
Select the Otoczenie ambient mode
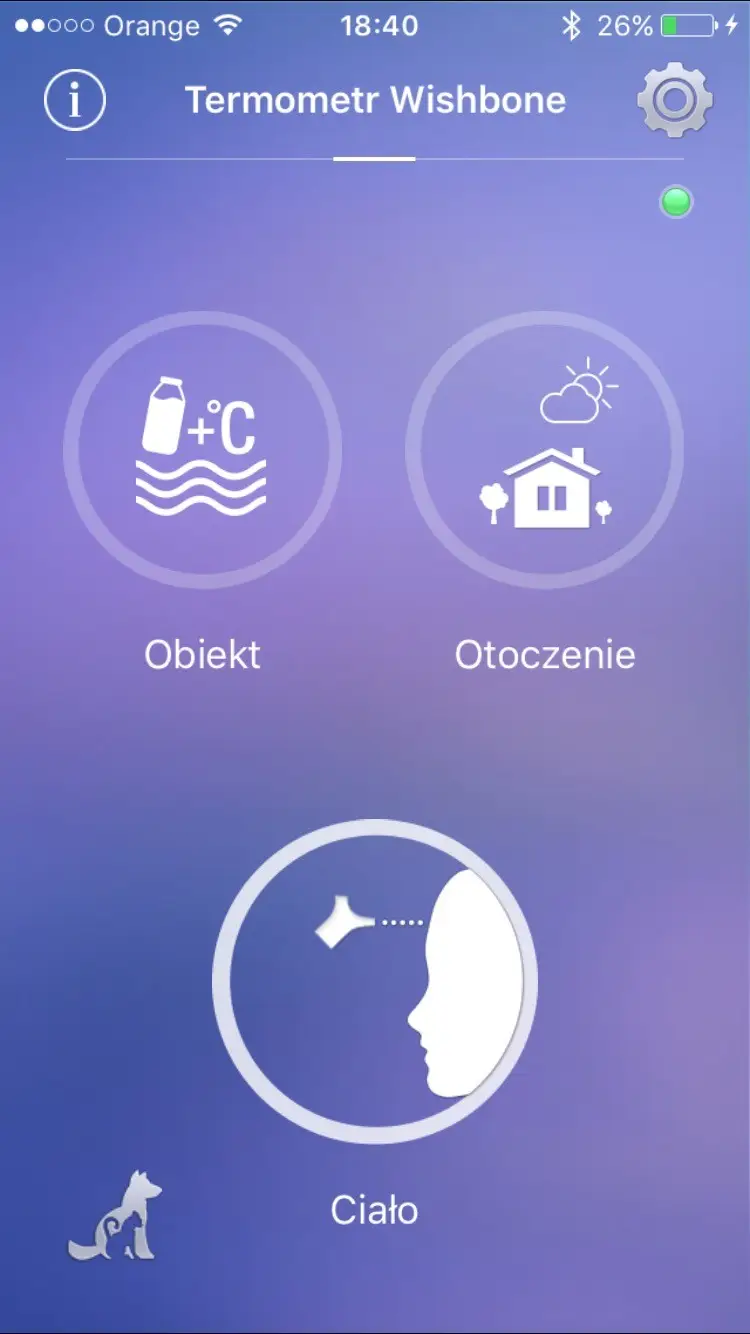click(x=545, y=451)
